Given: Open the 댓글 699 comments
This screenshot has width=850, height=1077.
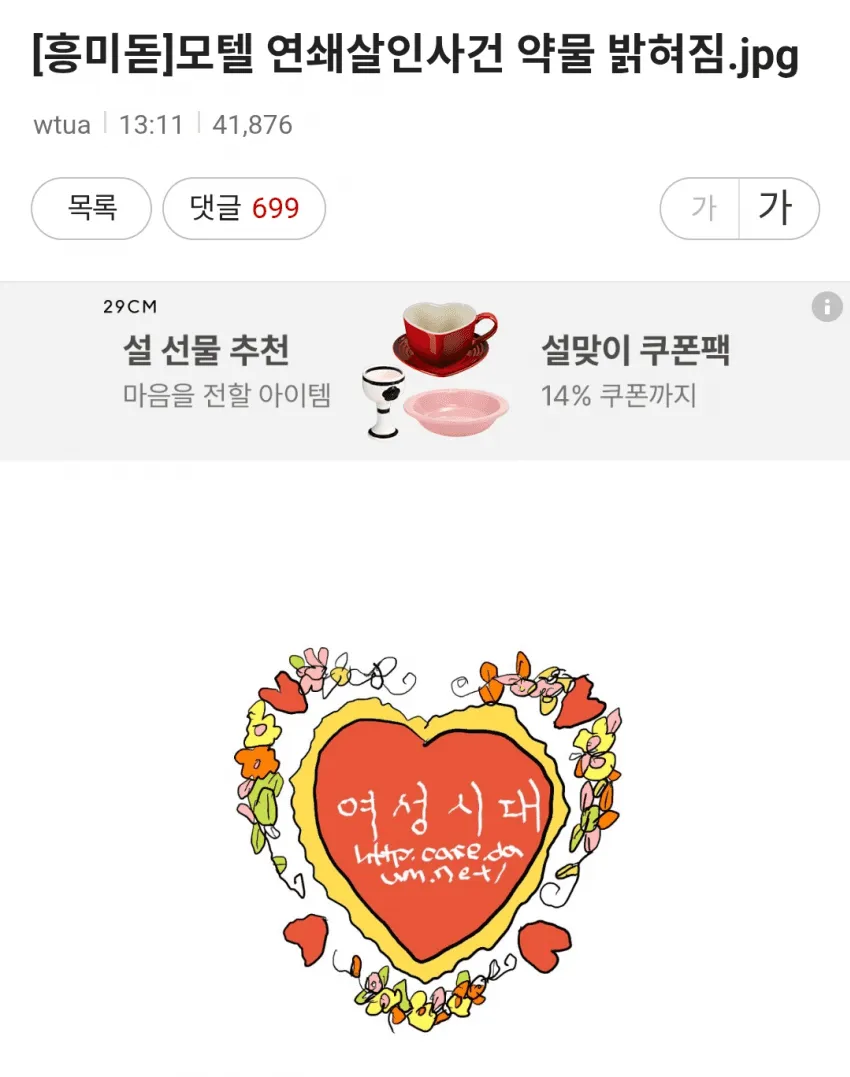Looking at the screenshot, I should [244, 209].
